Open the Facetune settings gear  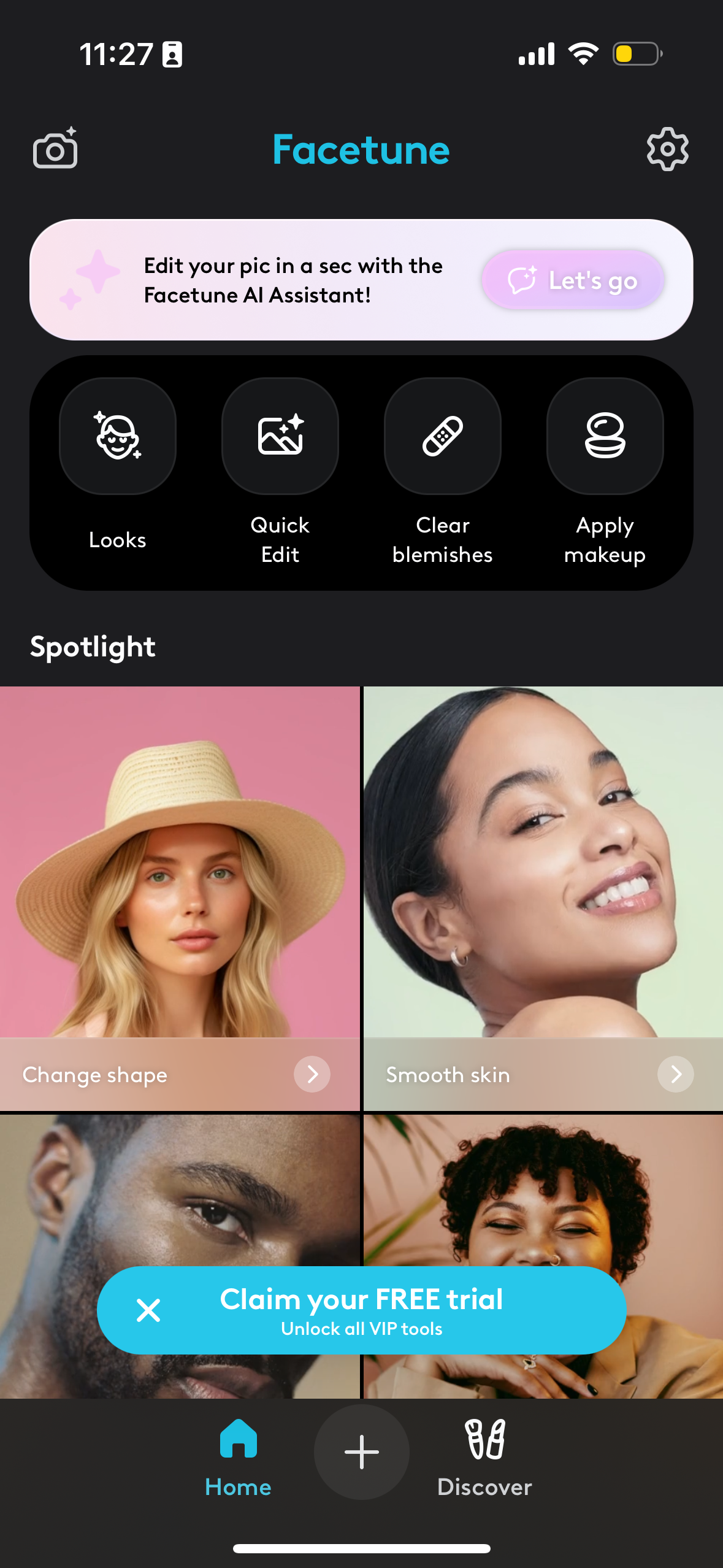668,149
